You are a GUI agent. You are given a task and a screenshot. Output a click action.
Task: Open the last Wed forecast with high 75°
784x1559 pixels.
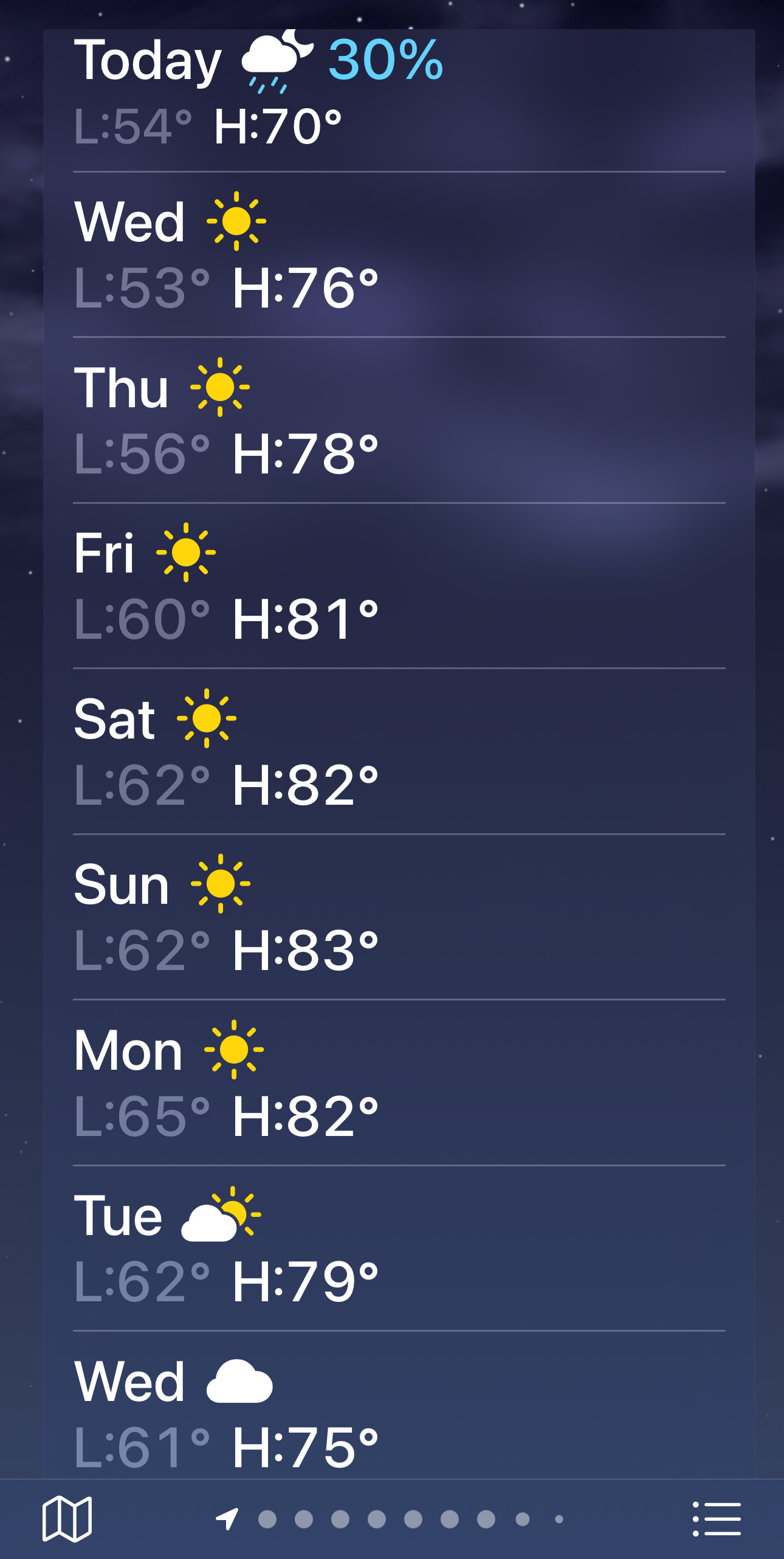coord(399,1405)
